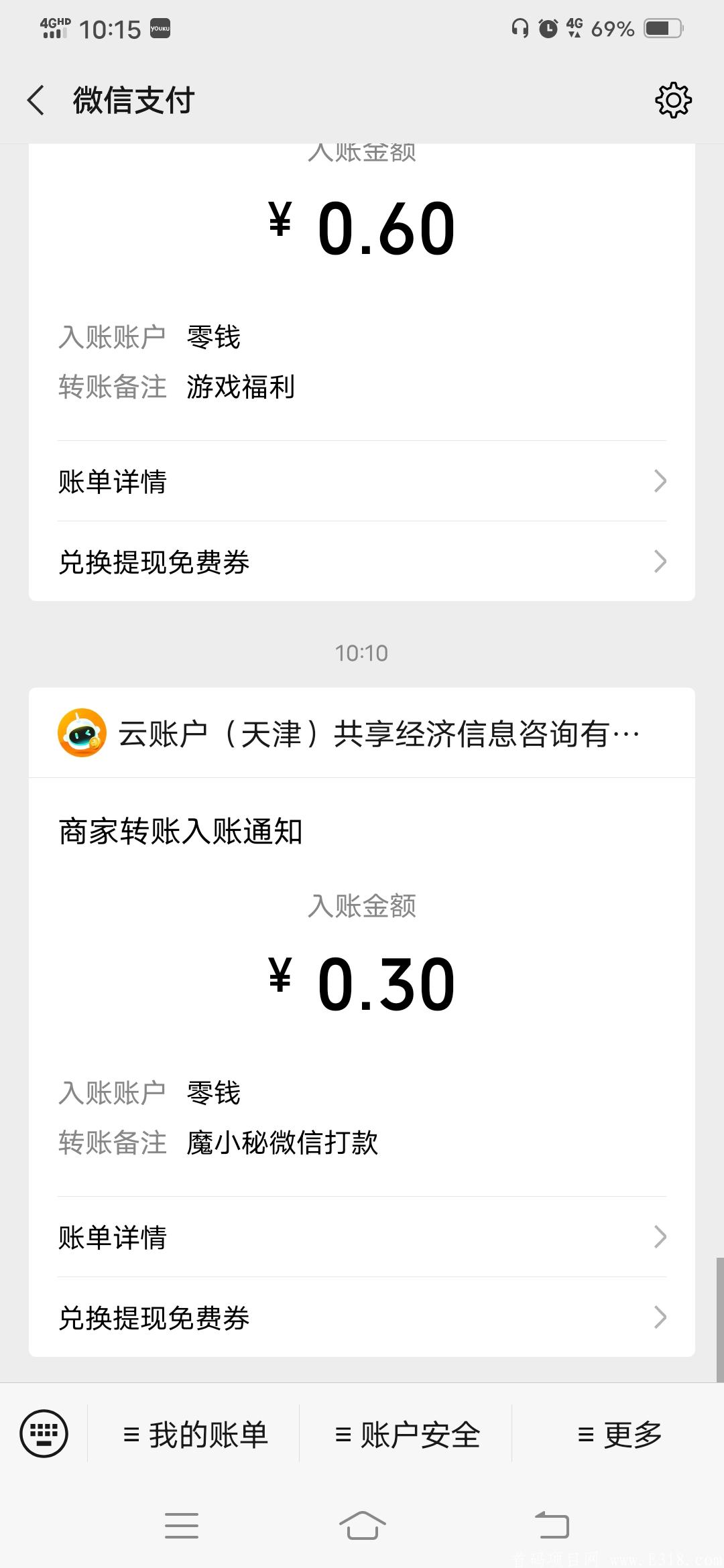724x1568 pixels.
Task: Open 账单详情 for the ¥0.60 transfer
Action: click(x=362, y=481)
